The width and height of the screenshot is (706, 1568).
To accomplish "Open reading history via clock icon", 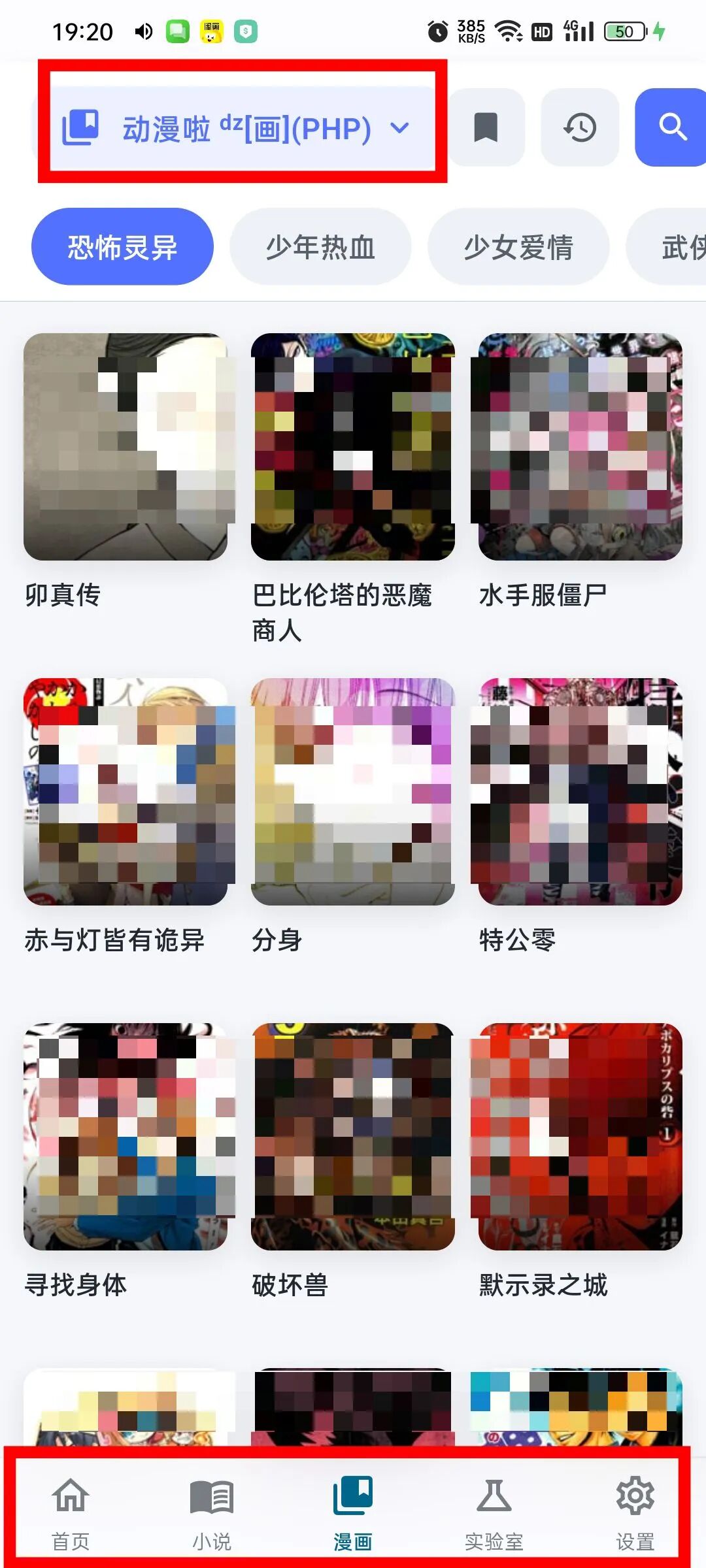I will pos(579,128).
